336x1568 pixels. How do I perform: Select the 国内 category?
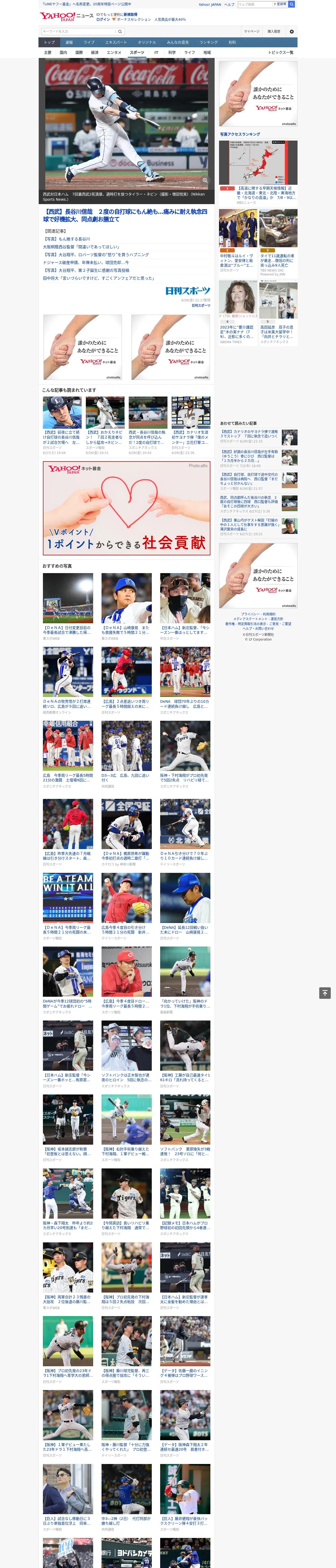[63, 52]
